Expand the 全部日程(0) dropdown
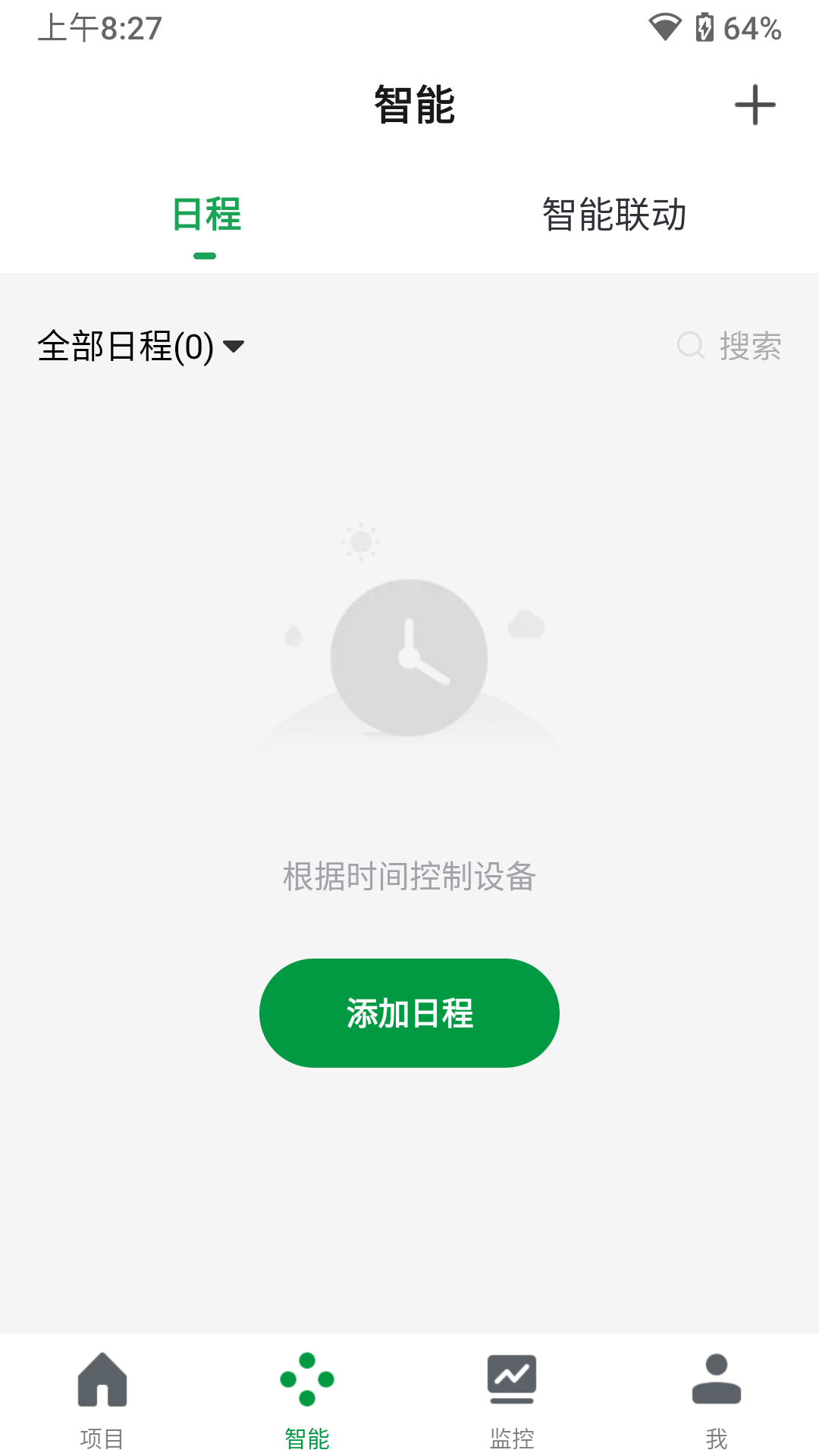 point(141,347)
